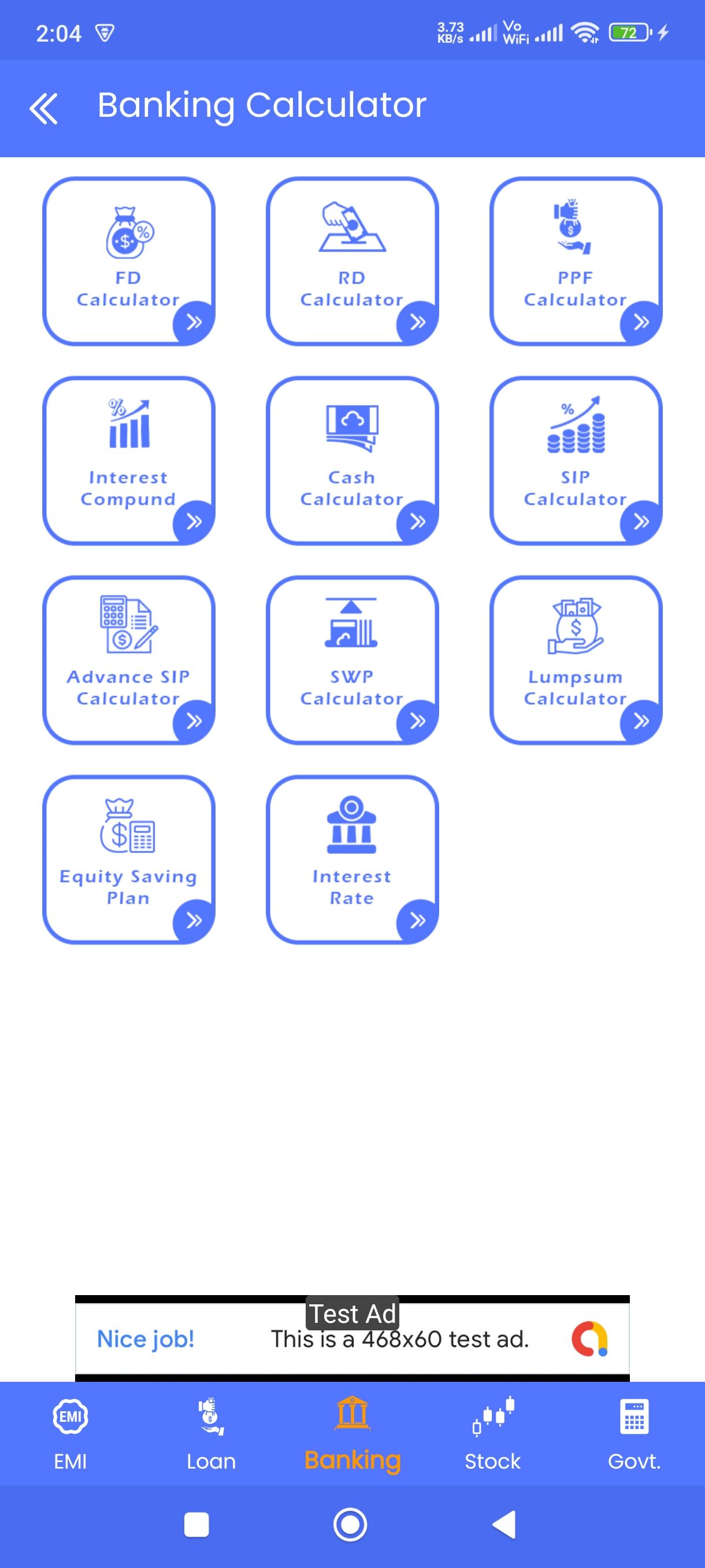Open the SIP Calculator card
705x1568 pixels.
tap(576, 461)
